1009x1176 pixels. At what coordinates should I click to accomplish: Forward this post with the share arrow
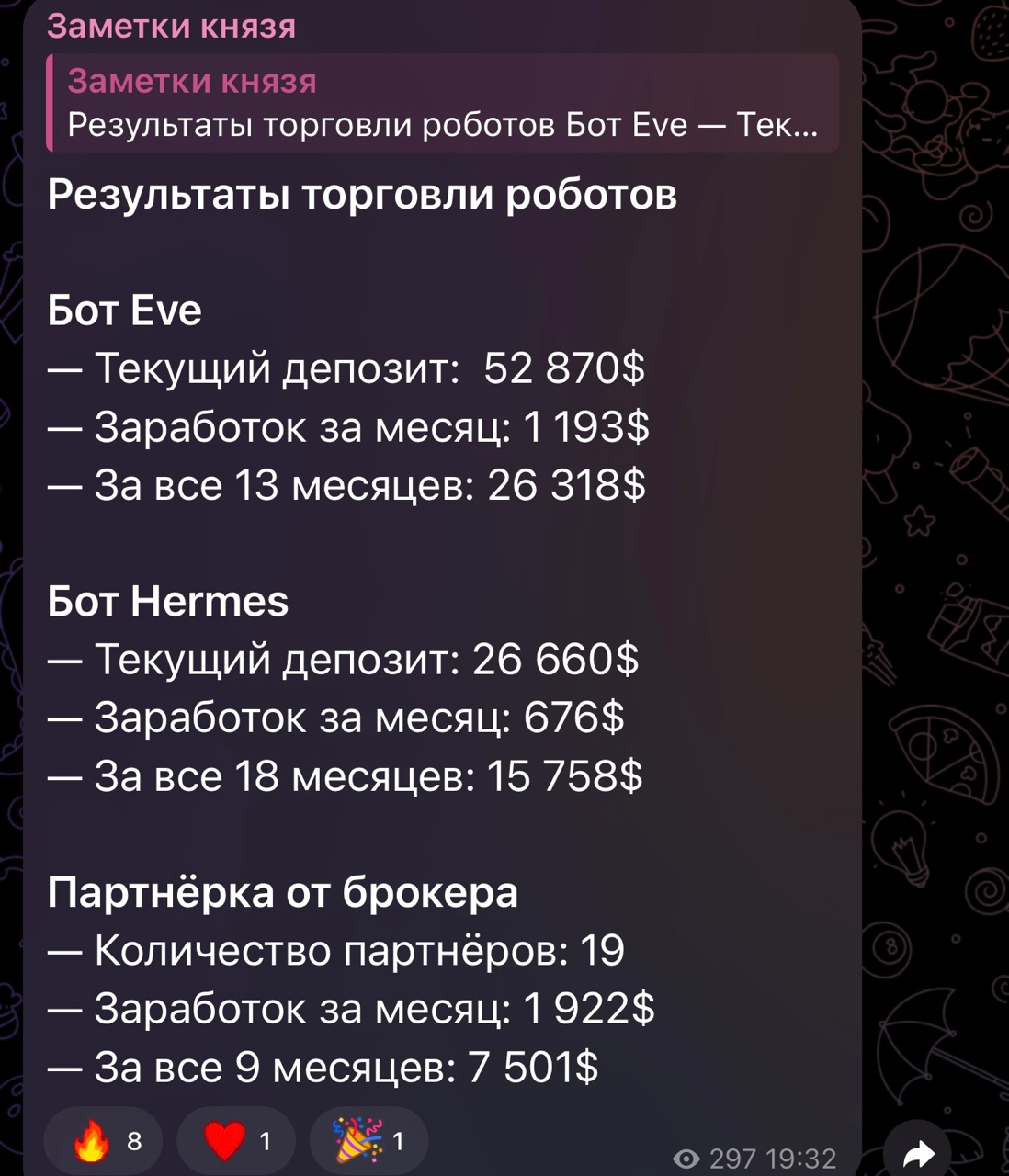tap(917, 1152)
